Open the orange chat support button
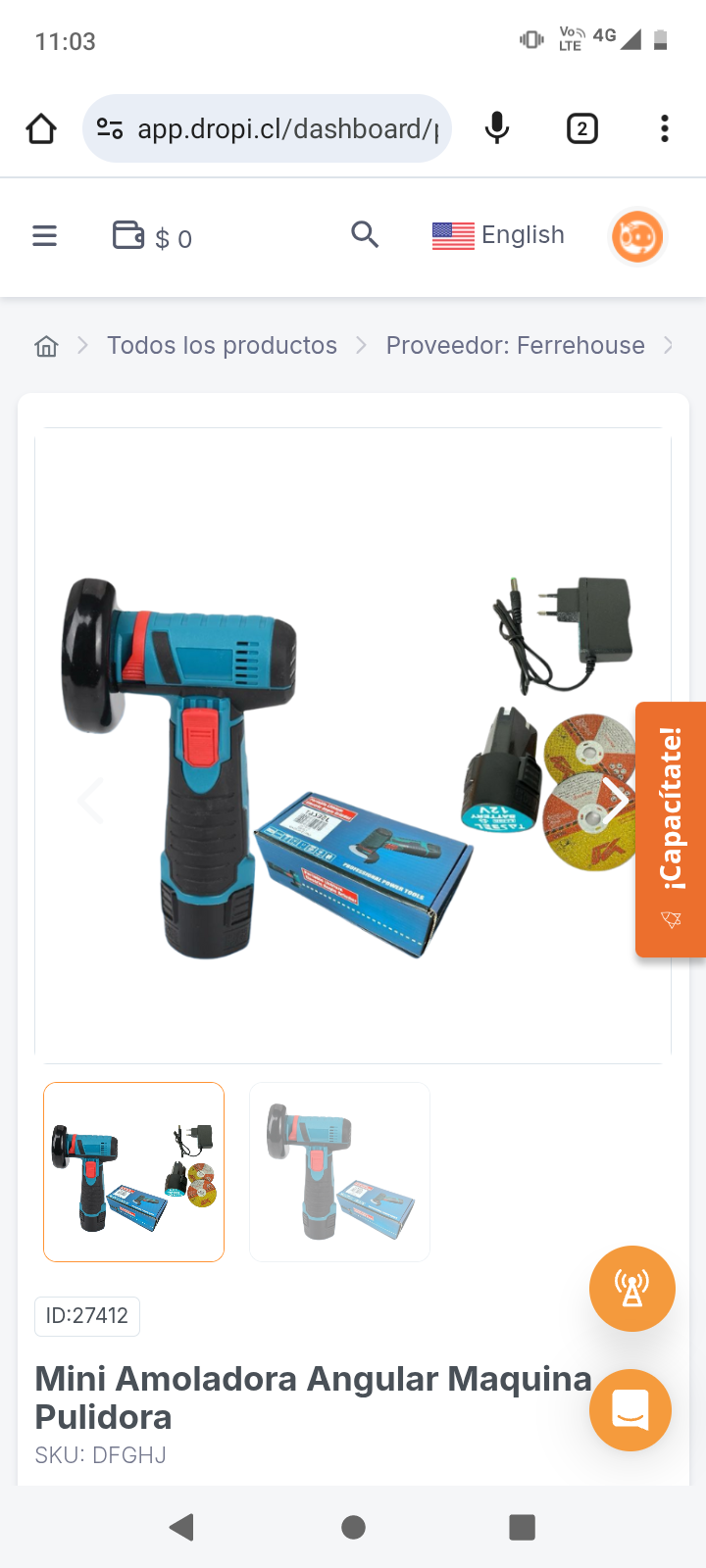 point(630,1410)
